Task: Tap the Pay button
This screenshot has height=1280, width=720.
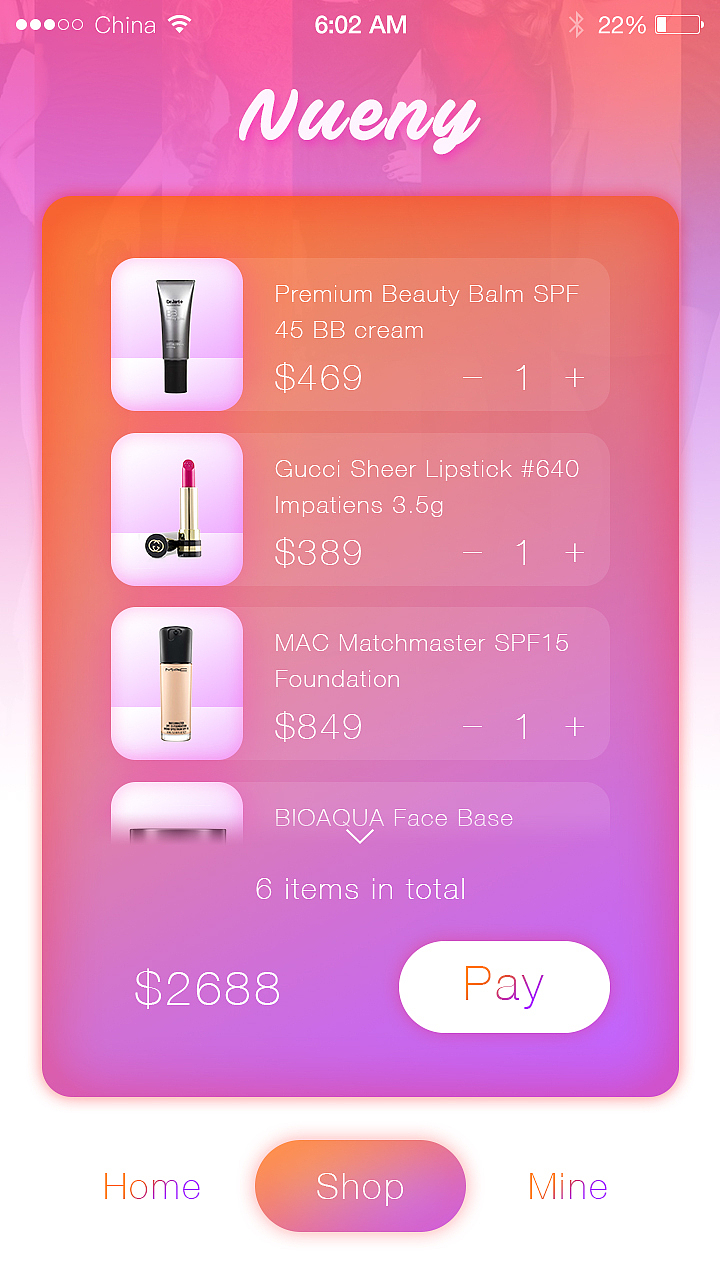Action: (x=504, y=986)
